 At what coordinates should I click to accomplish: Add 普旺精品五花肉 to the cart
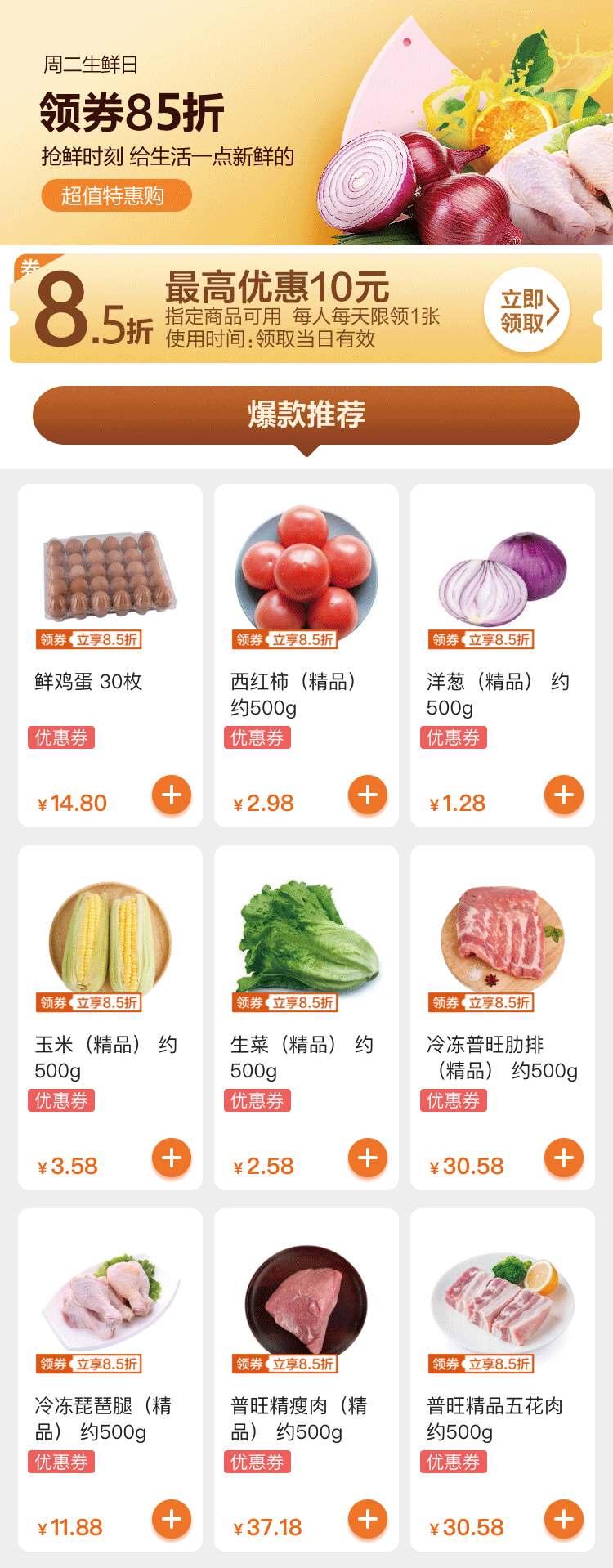tap(564, 1520)
